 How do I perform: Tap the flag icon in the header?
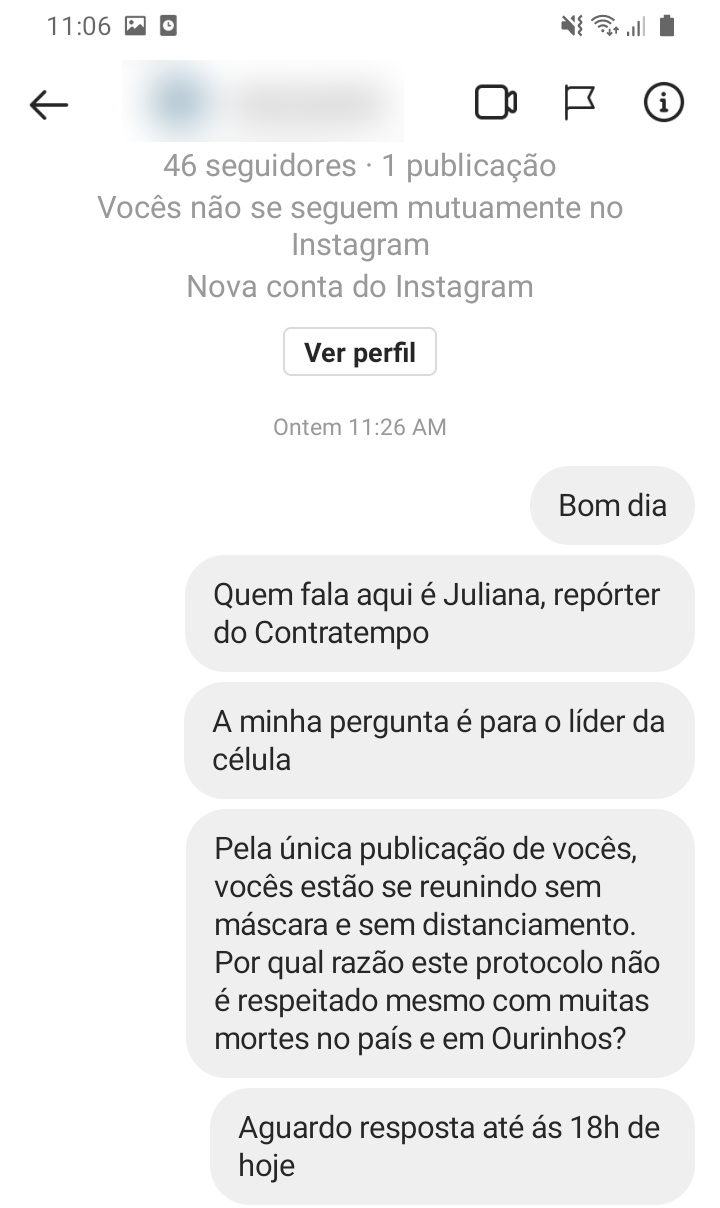580,102
